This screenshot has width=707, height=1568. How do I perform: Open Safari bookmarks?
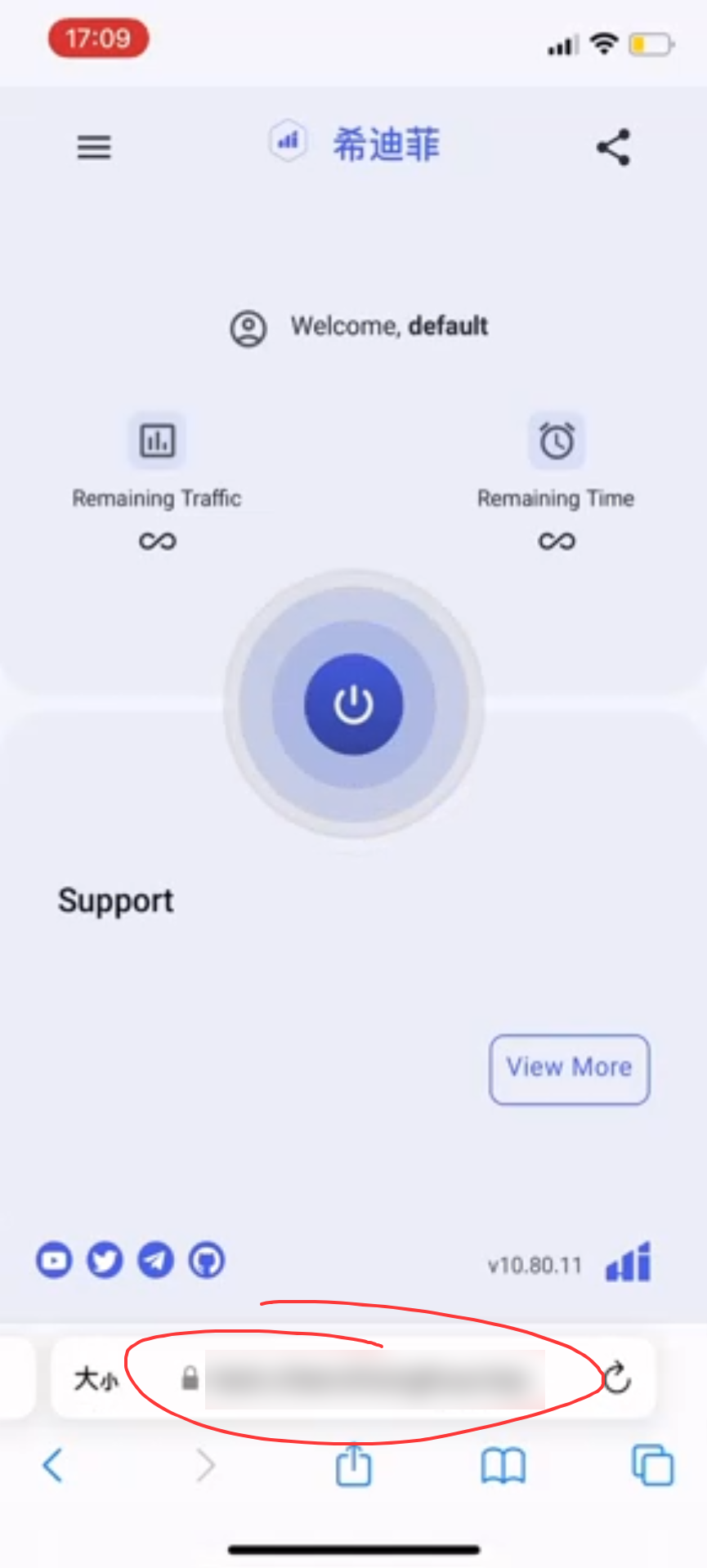tap(503, 1465)
